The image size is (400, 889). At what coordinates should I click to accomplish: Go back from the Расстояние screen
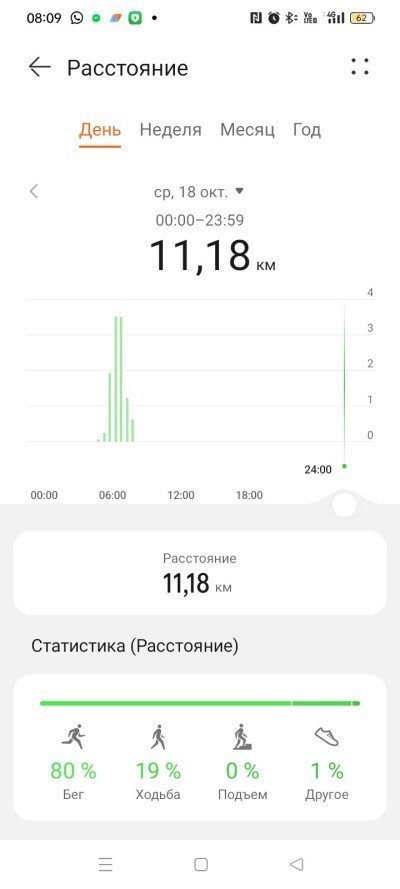coord(40,67)
